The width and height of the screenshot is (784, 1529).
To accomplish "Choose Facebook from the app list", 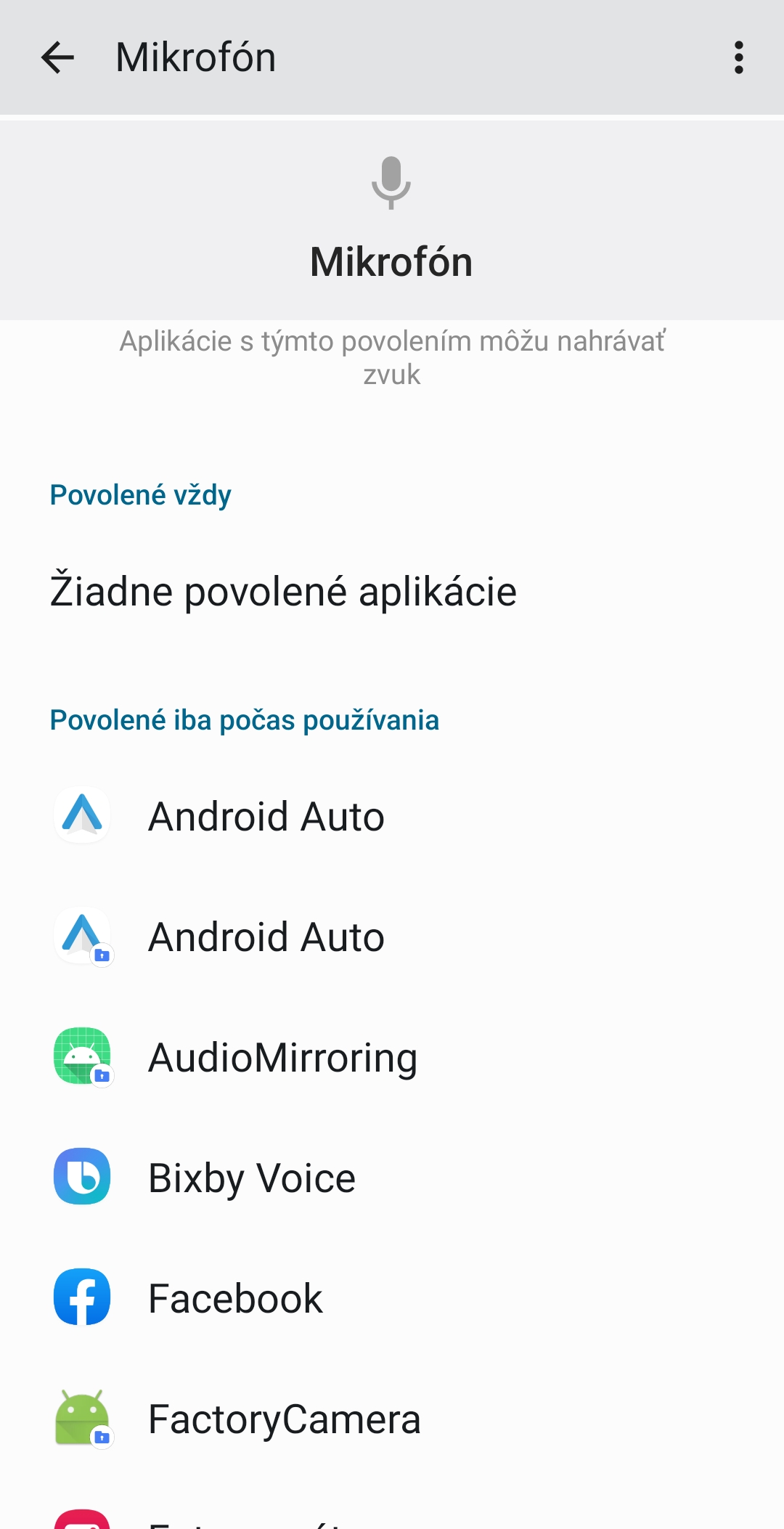I will (235, 1298).
